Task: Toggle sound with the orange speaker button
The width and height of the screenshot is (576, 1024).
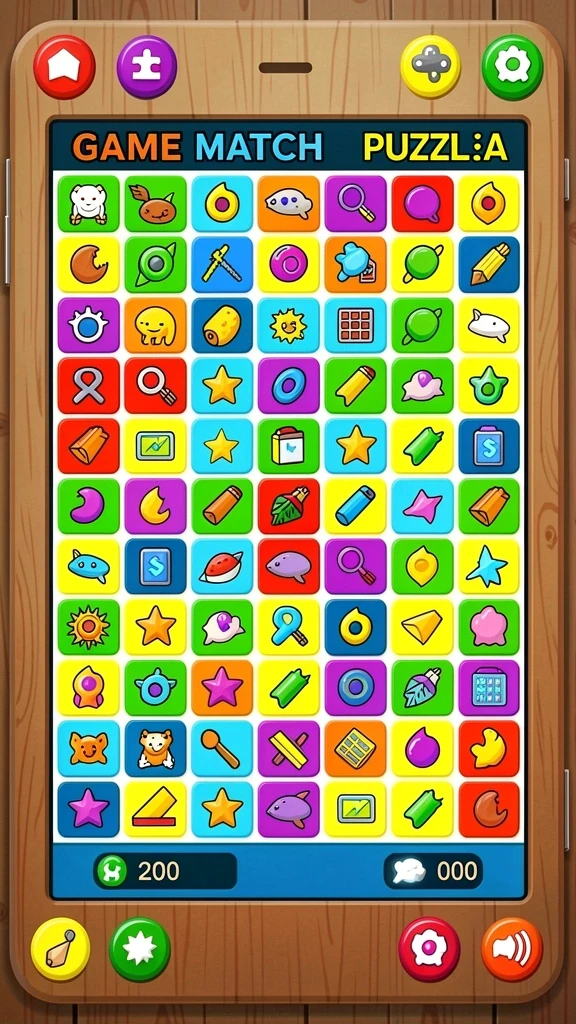Action: tap(512, 948)
